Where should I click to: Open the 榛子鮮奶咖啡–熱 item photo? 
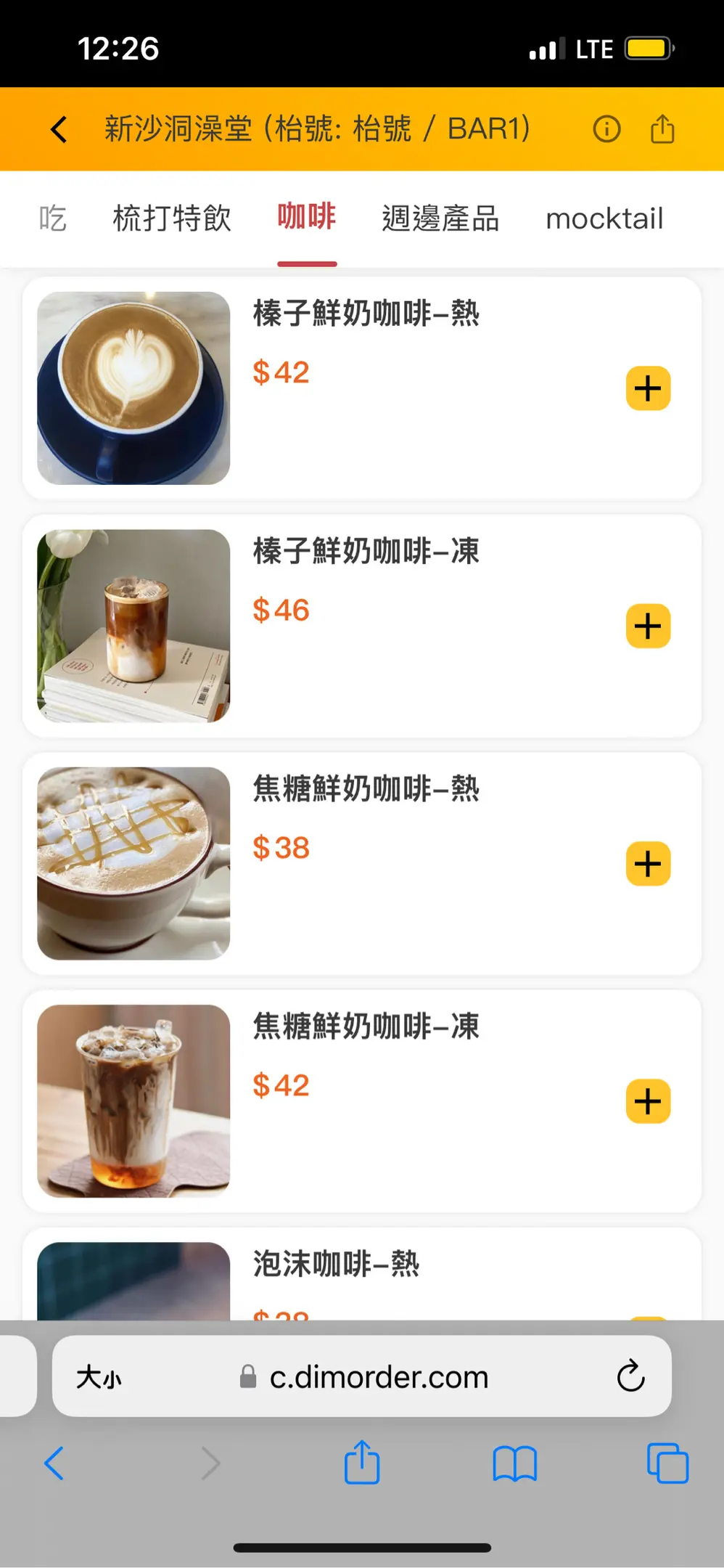point(134,388)
